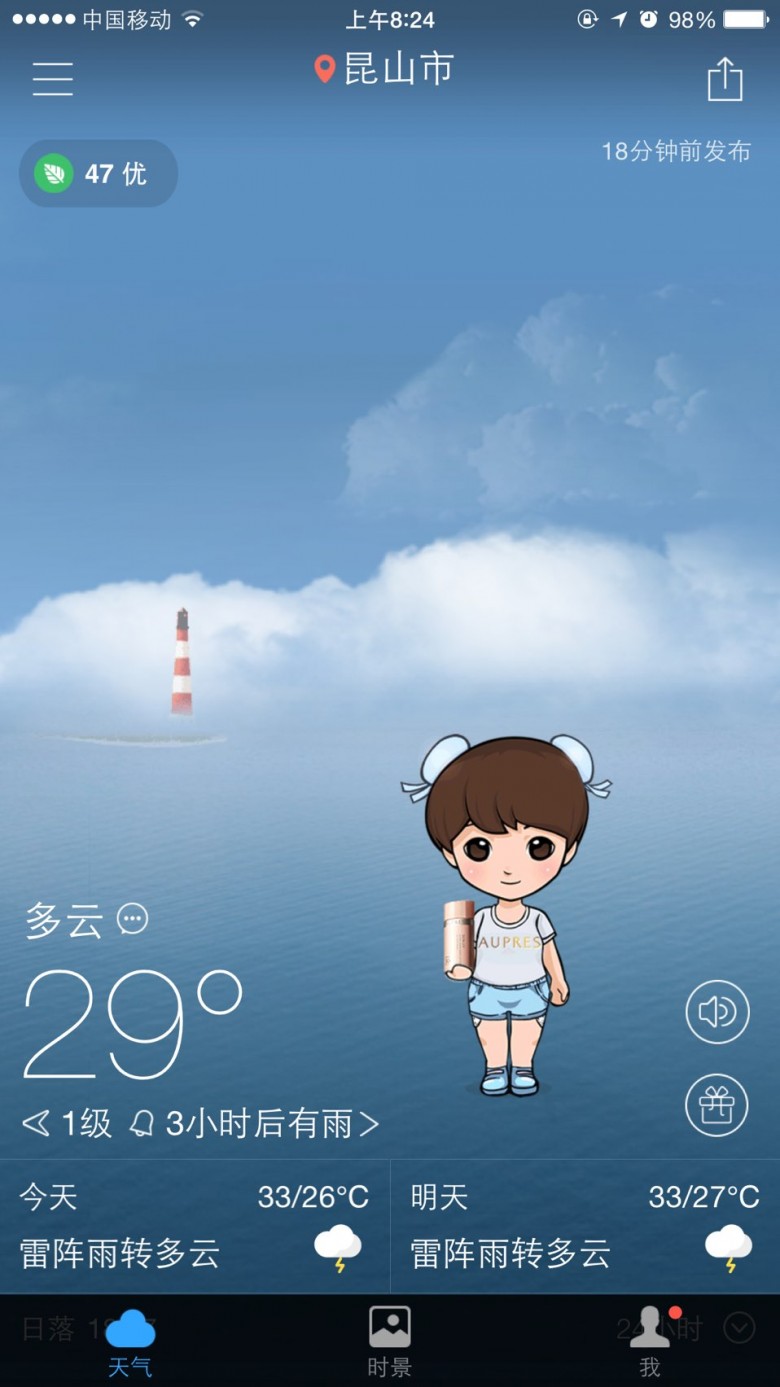The width and height of the screenshot is (780, 1387).
Task: Open the 47 优 air quality chip
Action: [x=98, y=174]
